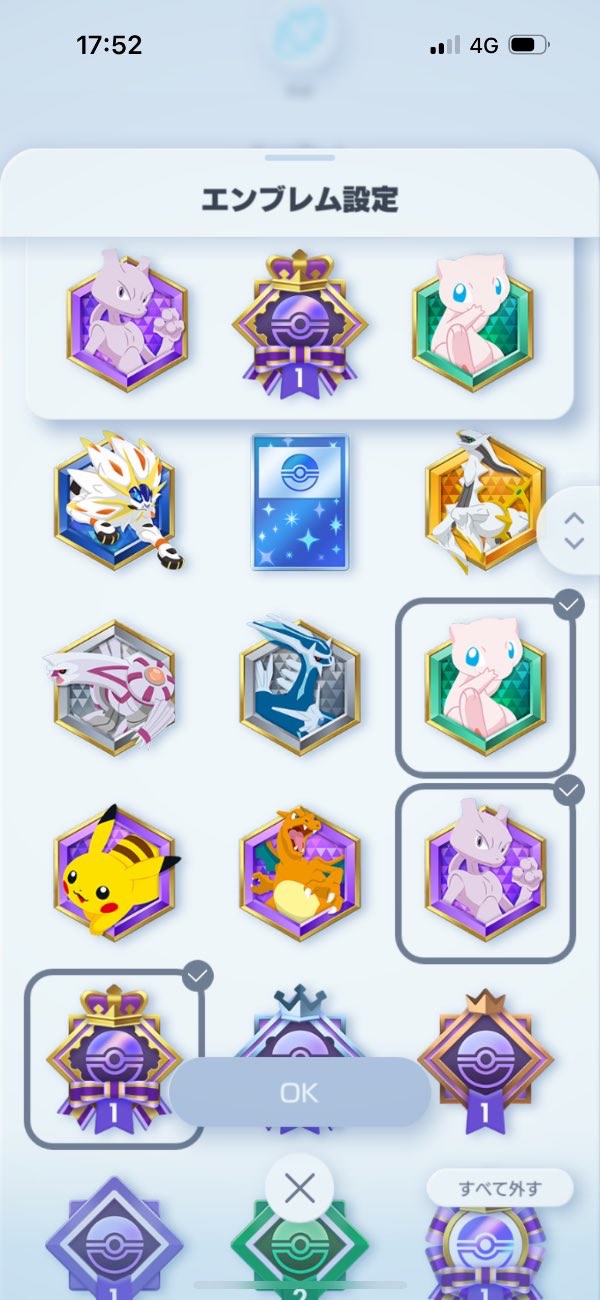Close the emblem settings panel
Screen dimensions: 600x1300
(x=299, y=1188)
